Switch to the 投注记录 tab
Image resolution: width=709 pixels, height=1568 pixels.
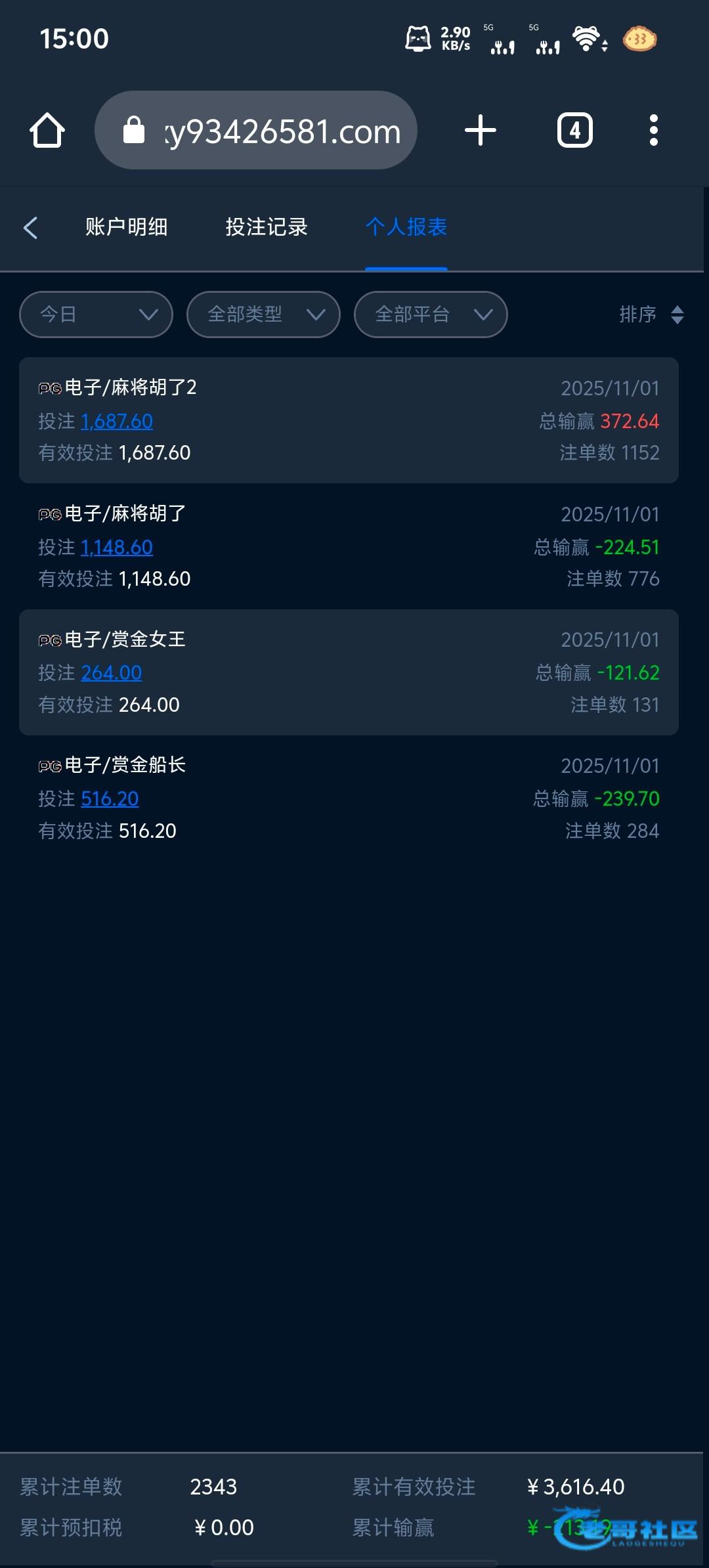click(267, 227)
